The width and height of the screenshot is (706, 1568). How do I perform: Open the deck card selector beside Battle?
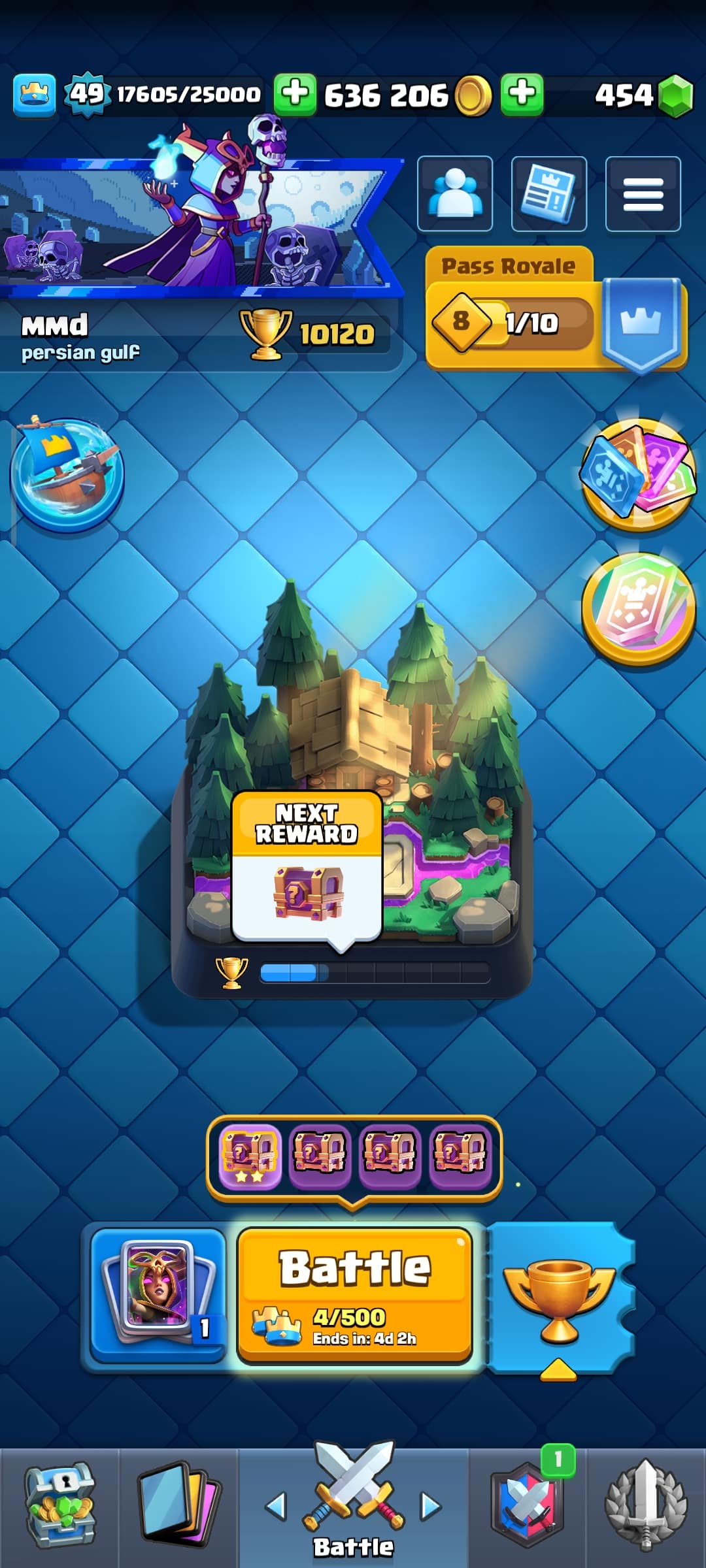[x=158, y=1294]
